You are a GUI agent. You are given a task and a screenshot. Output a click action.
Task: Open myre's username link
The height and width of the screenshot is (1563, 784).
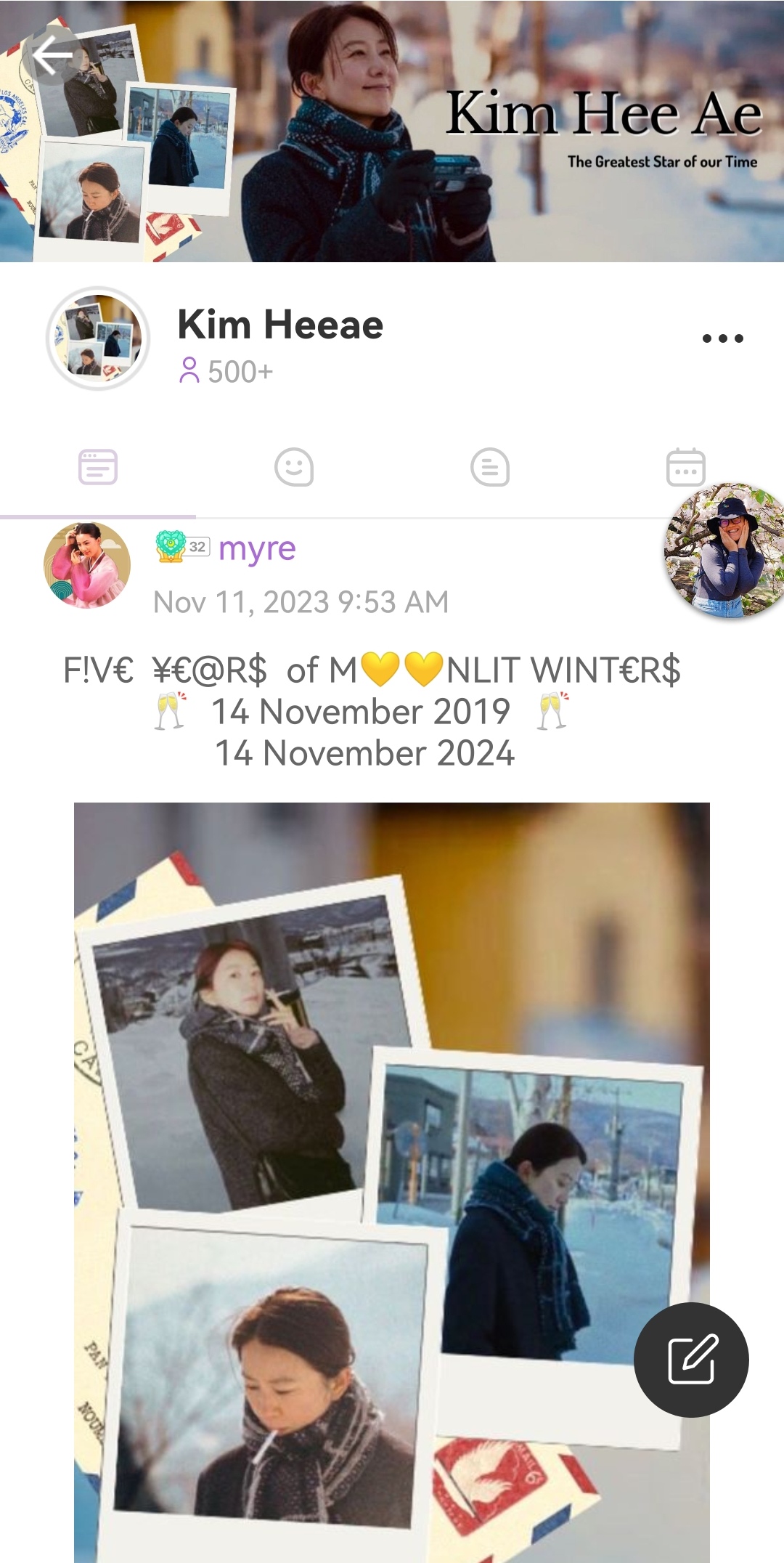click(257, 548)
